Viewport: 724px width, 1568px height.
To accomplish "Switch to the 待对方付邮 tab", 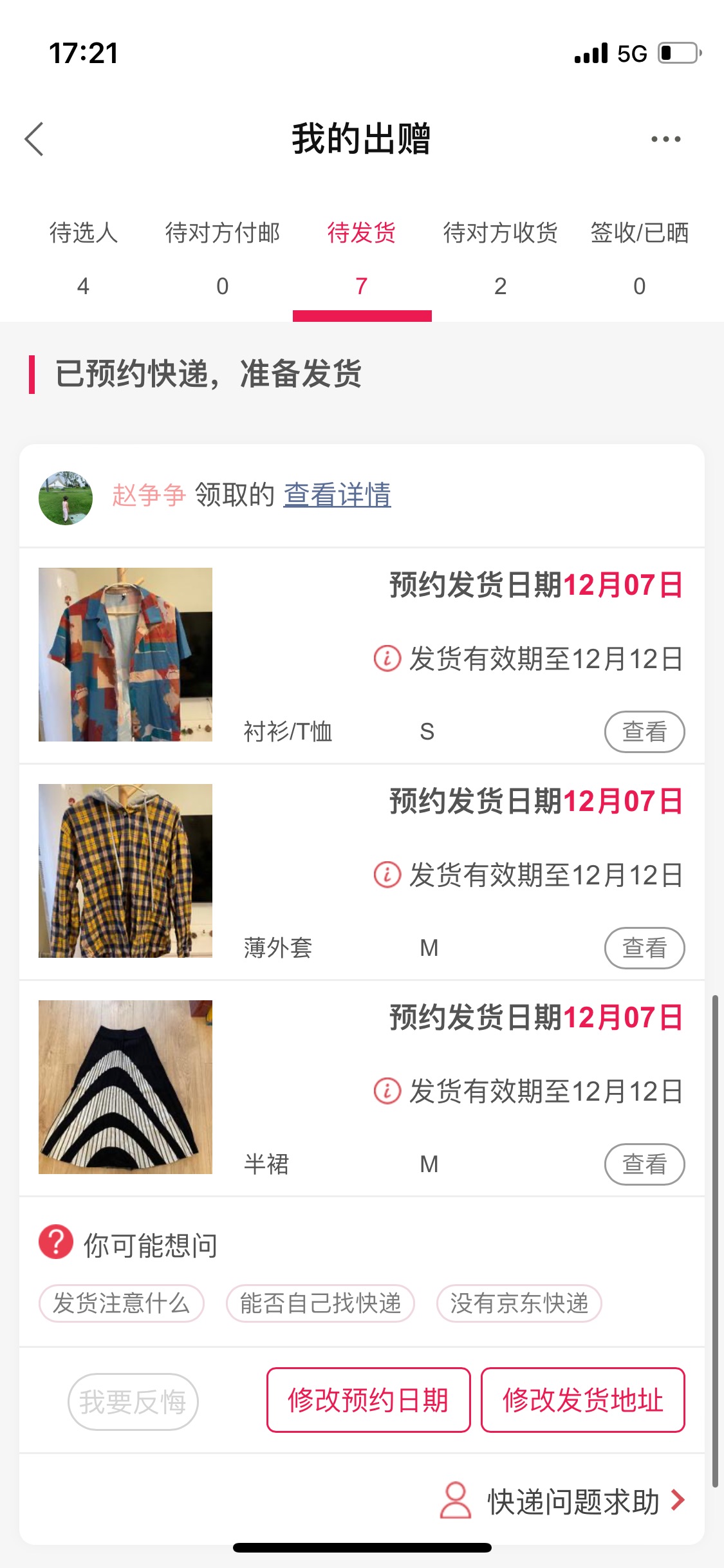I will coord(223,259).
